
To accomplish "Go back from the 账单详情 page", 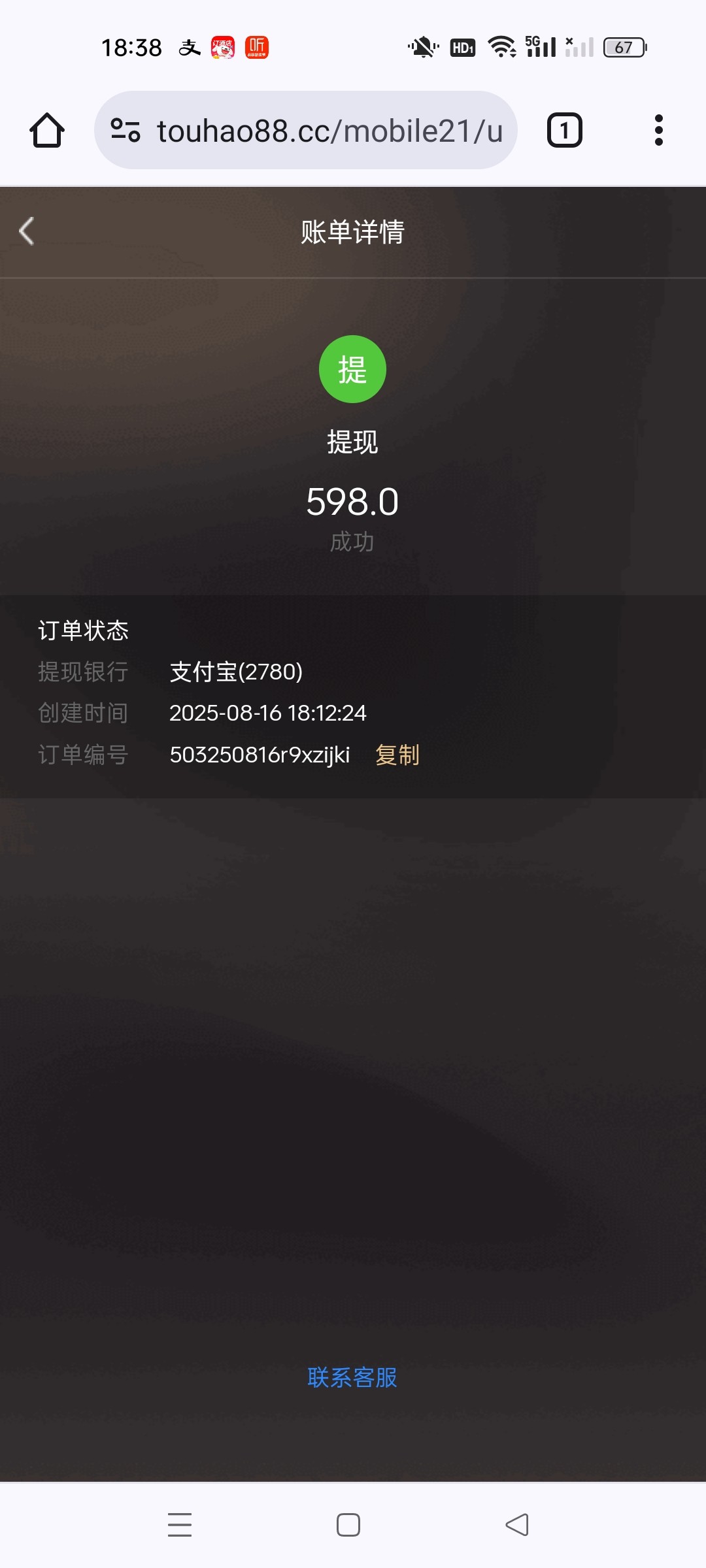I will (27, 231).
